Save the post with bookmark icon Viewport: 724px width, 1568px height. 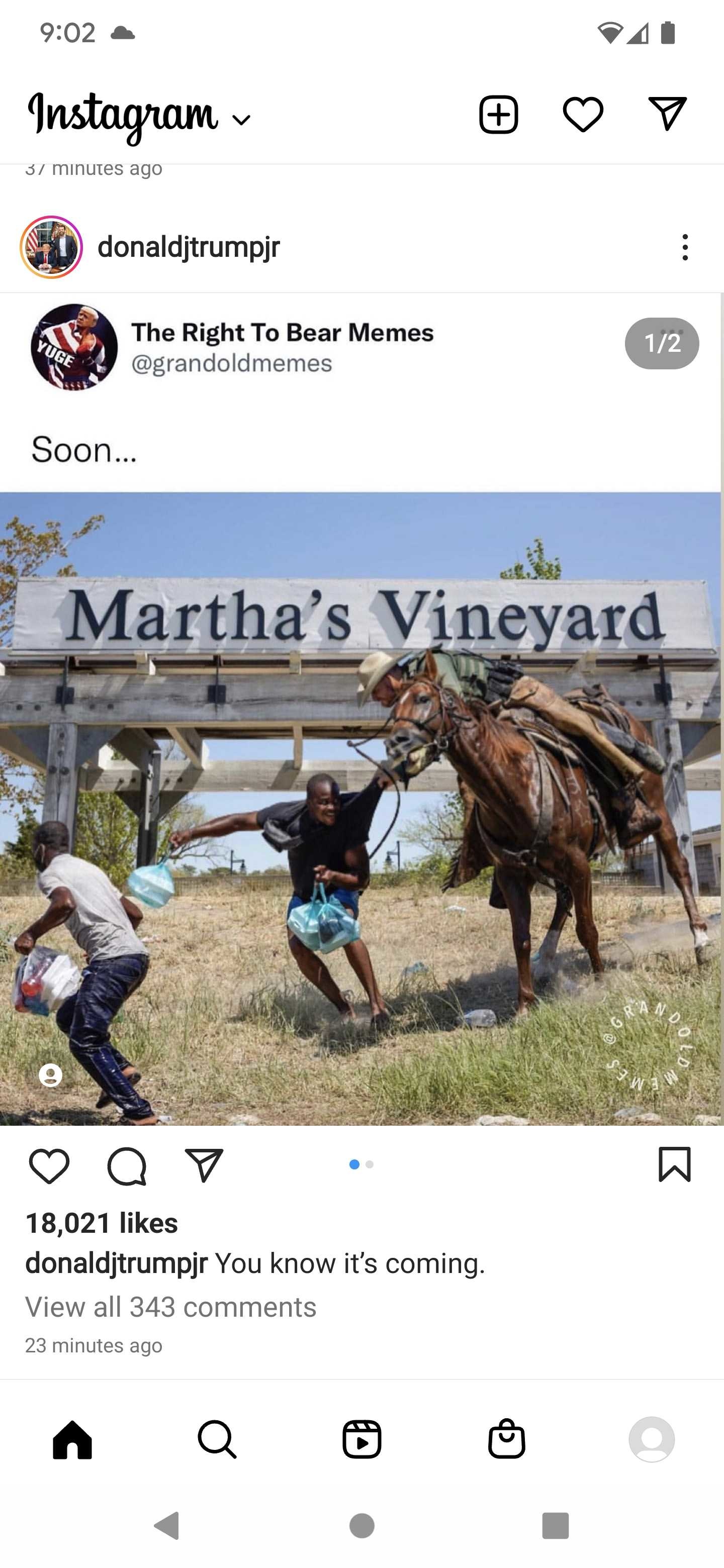tap(675, 1164)
